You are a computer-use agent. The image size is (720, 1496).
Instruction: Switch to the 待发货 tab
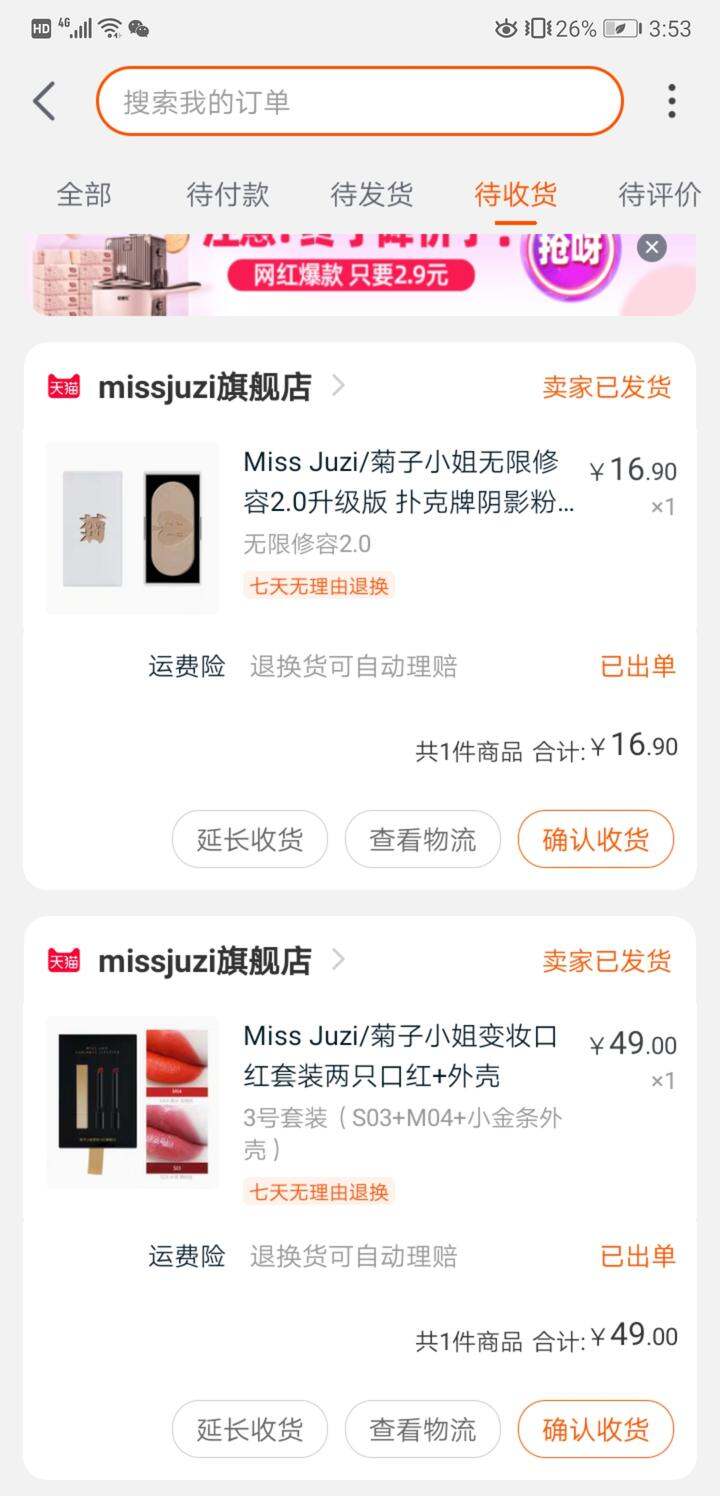coord(372,194)
